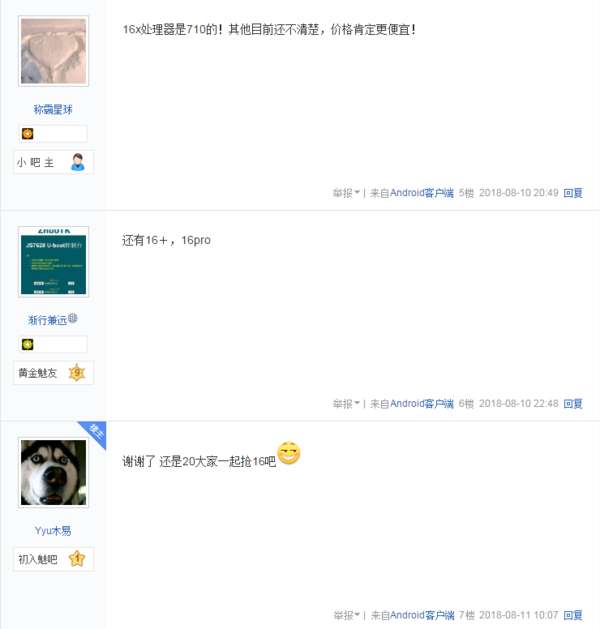Open the 黄金魅友 level badge
This screenshot has width=600, height=629.
point(53,373)
